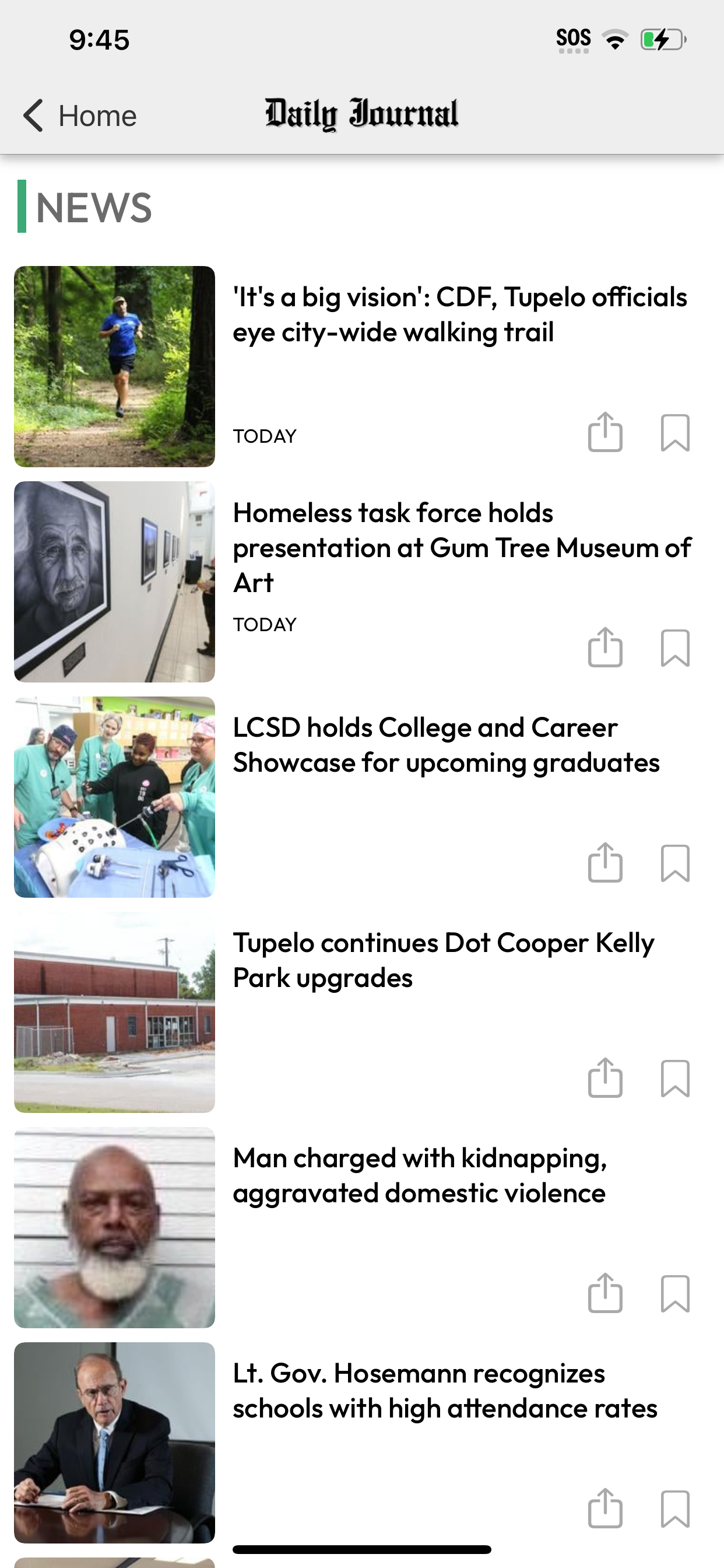The image size is (724, 1568).
Task: Open the kidnapping charge article
Action: tap(420, 1175)
